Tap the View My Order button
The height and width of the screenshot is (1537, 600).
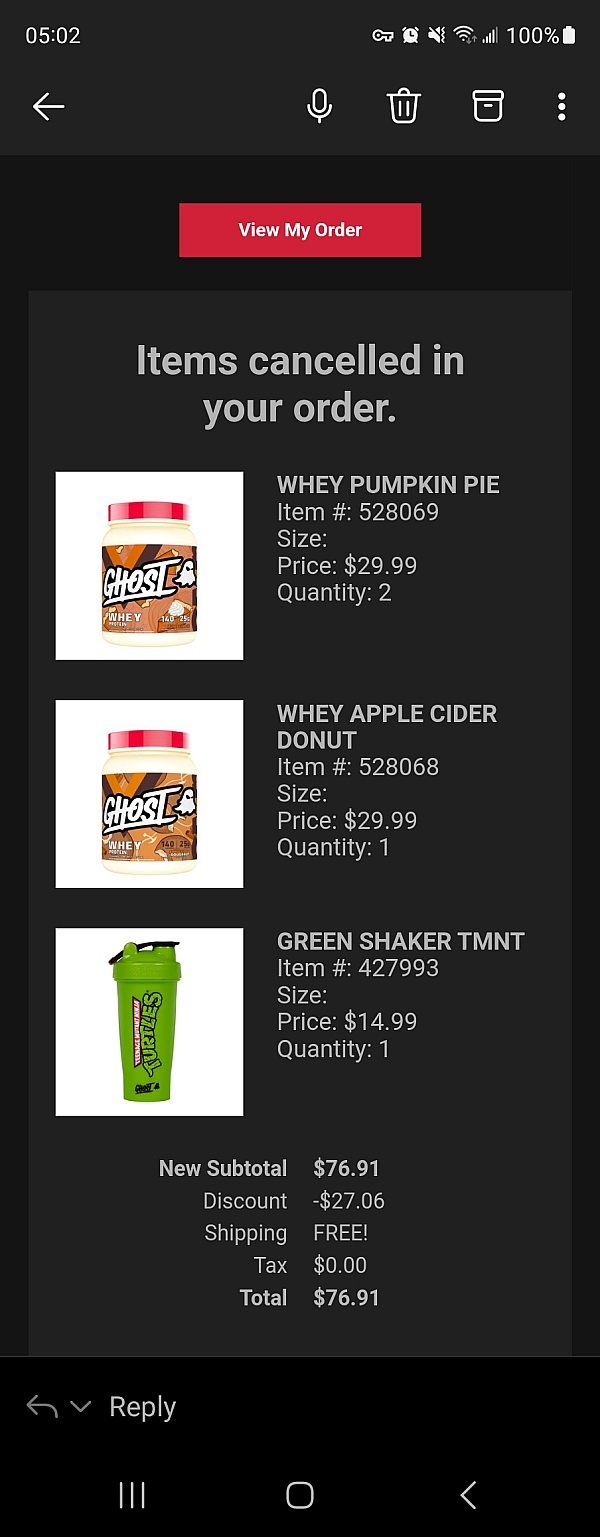point(300,230)
